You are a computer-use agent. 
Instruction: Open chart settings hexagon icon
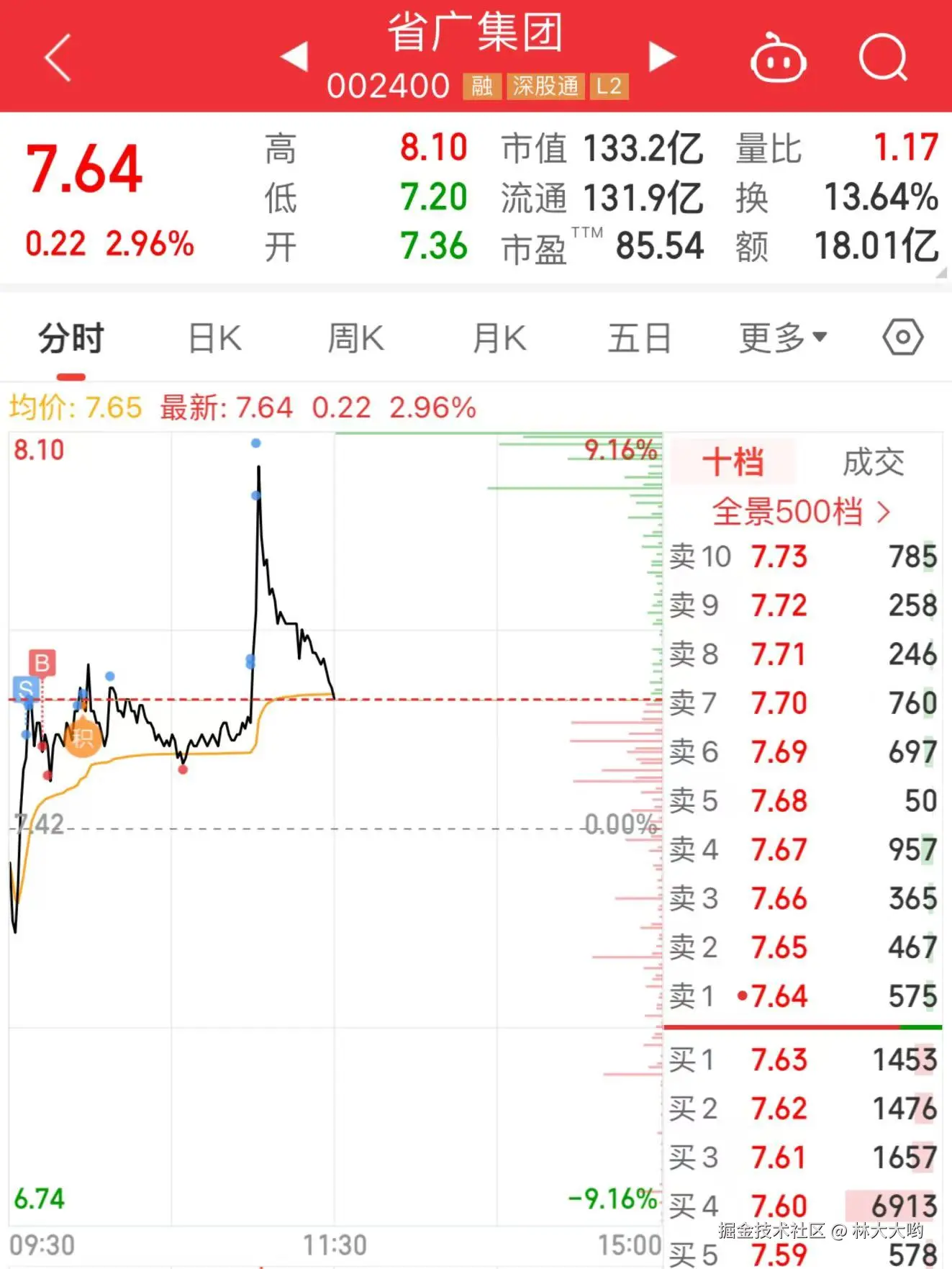902,337
